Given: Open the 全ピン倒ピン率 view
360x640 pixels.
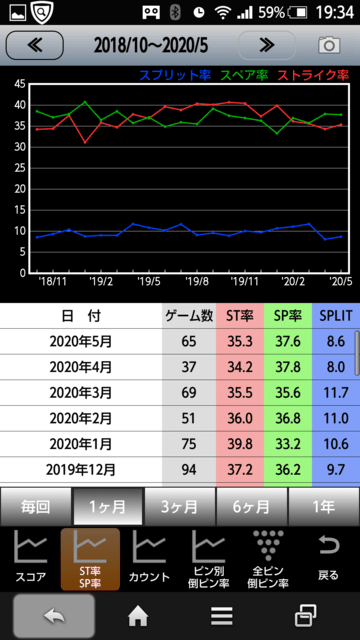Looking at the screenshot, I should pos(268,559).
